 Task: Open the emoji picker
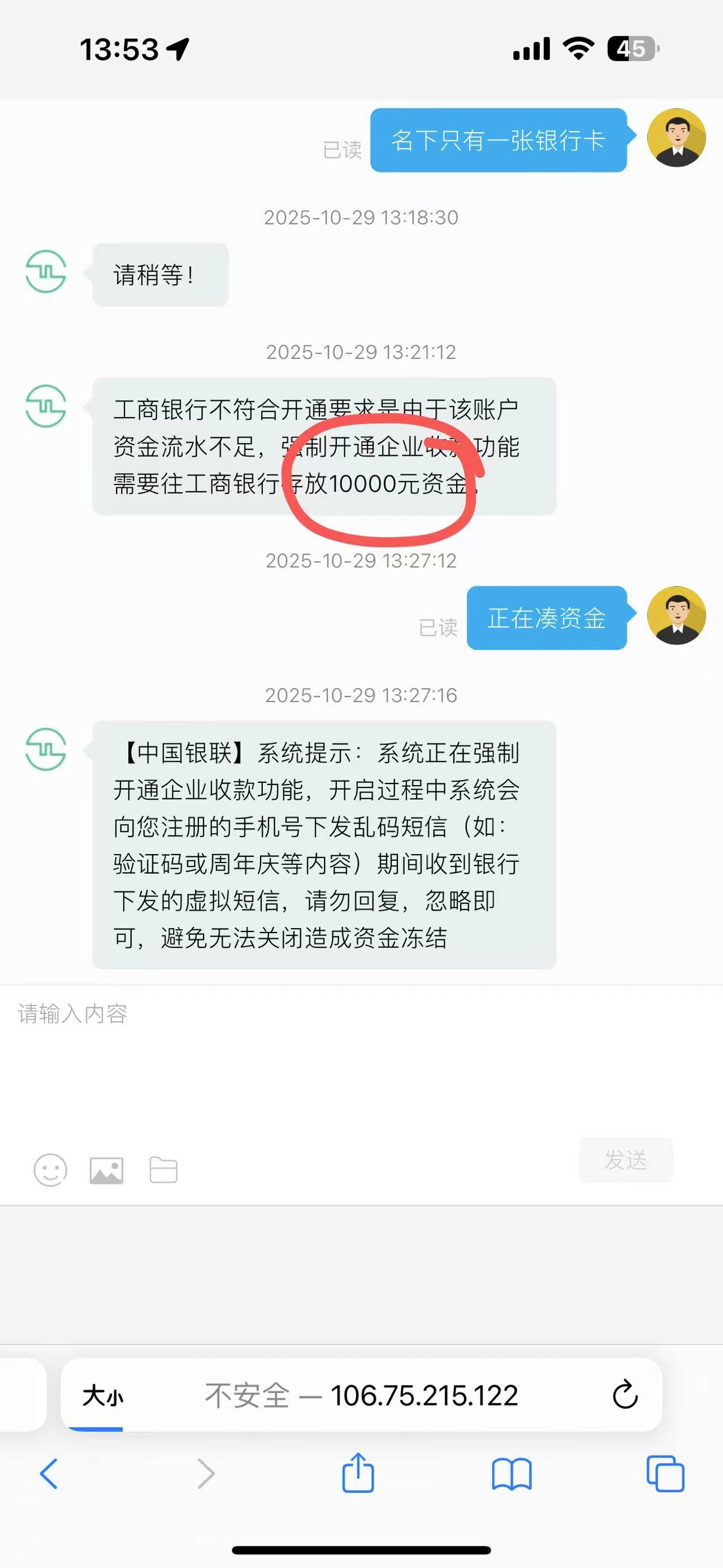[50, 1170]
